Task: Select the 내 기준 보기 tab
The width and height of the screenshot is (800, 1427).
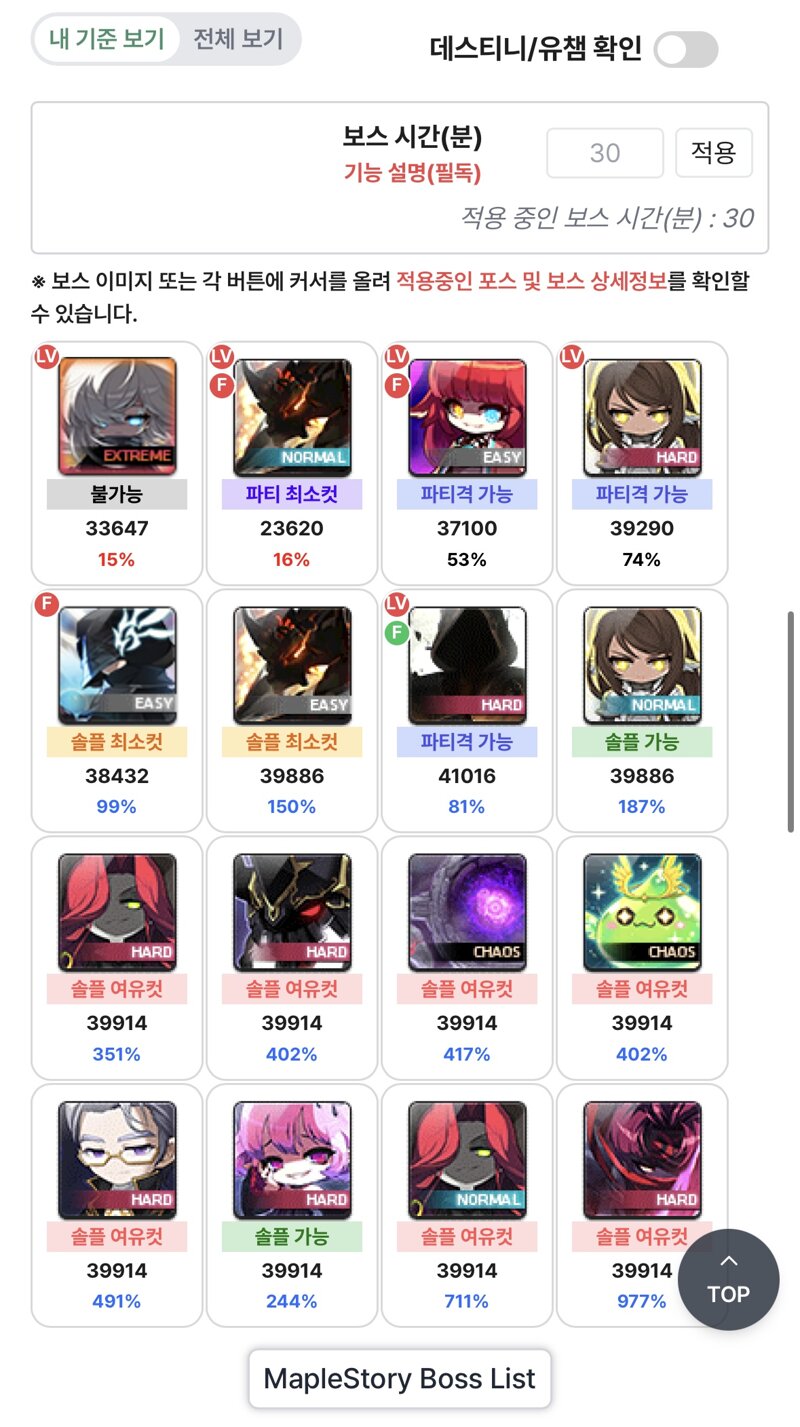Action: tap(107, 39)
